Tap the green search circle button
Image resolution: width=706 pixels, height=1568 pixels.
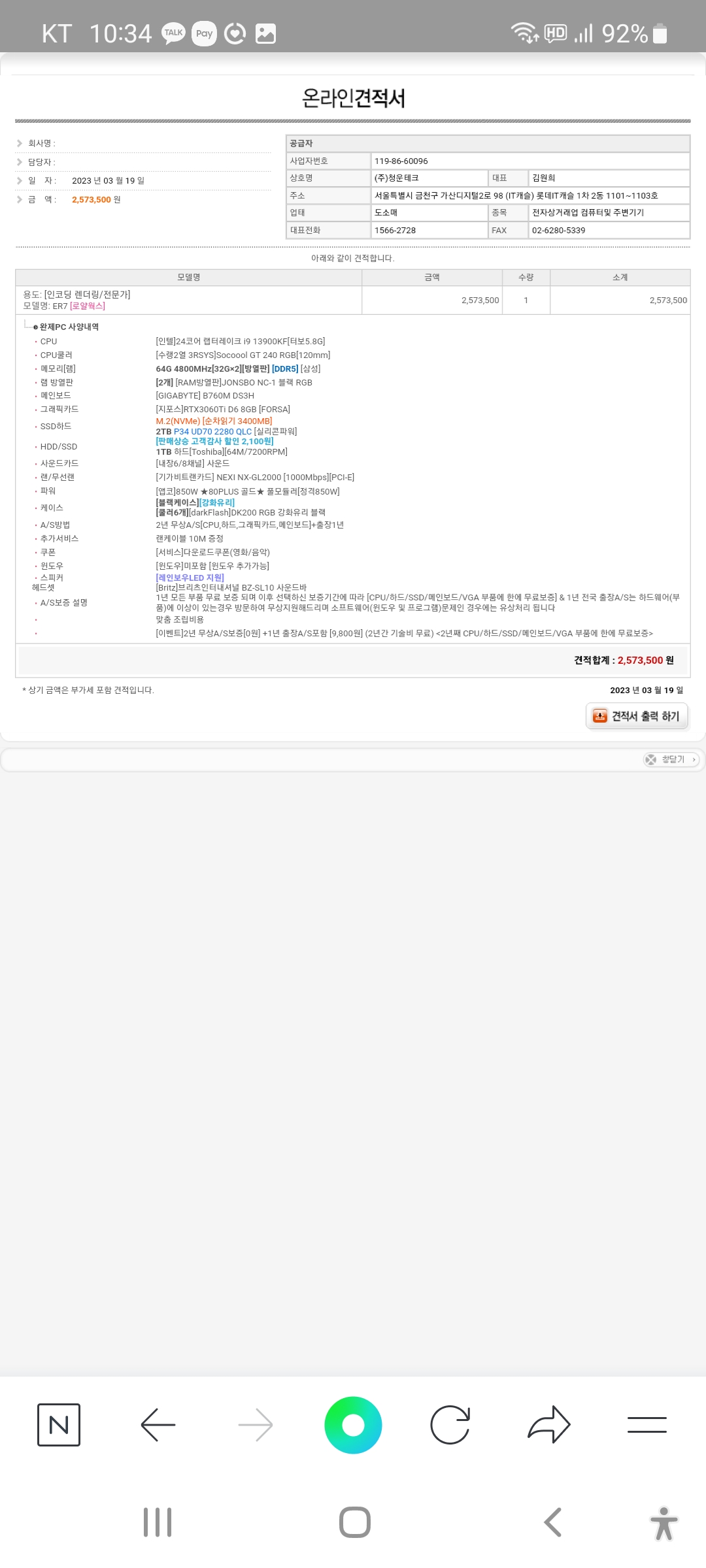[x=353, y=1424]
